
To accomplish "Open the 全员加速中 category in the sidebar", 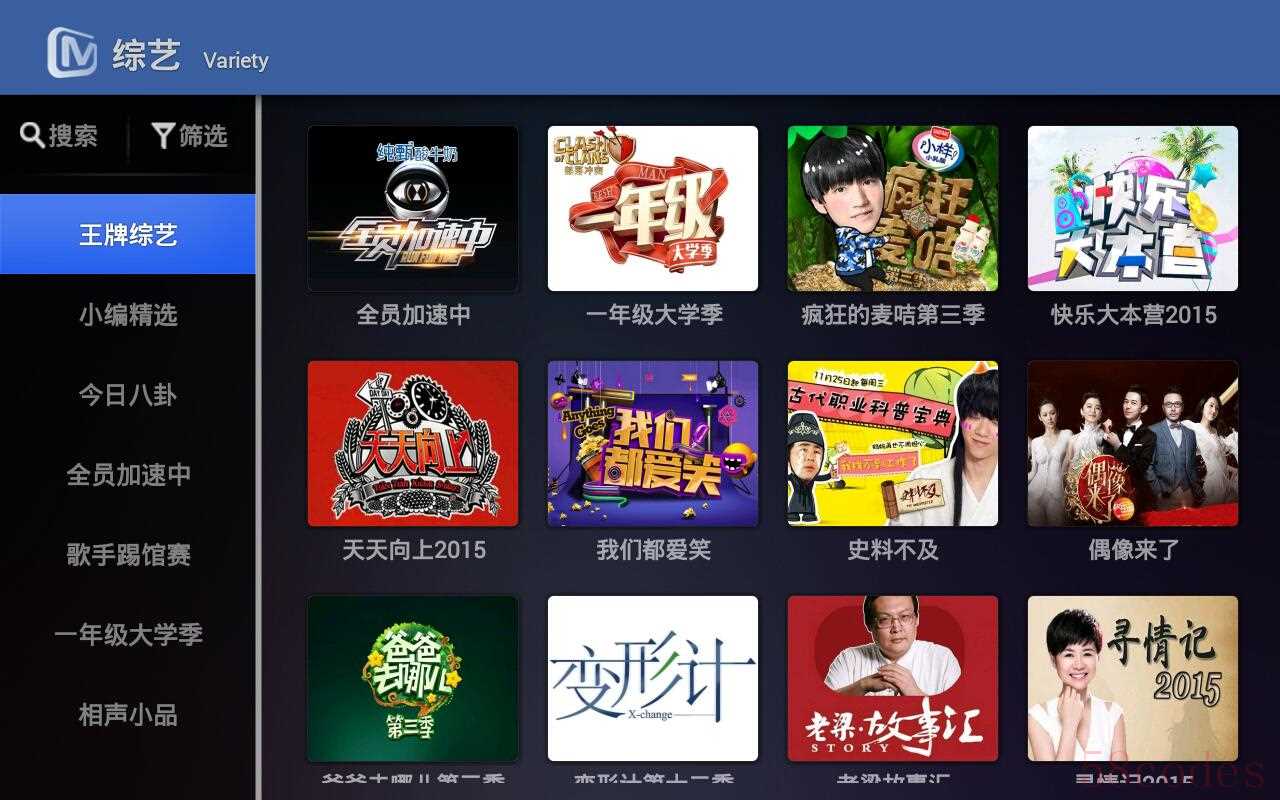I will tap(128, 475).
